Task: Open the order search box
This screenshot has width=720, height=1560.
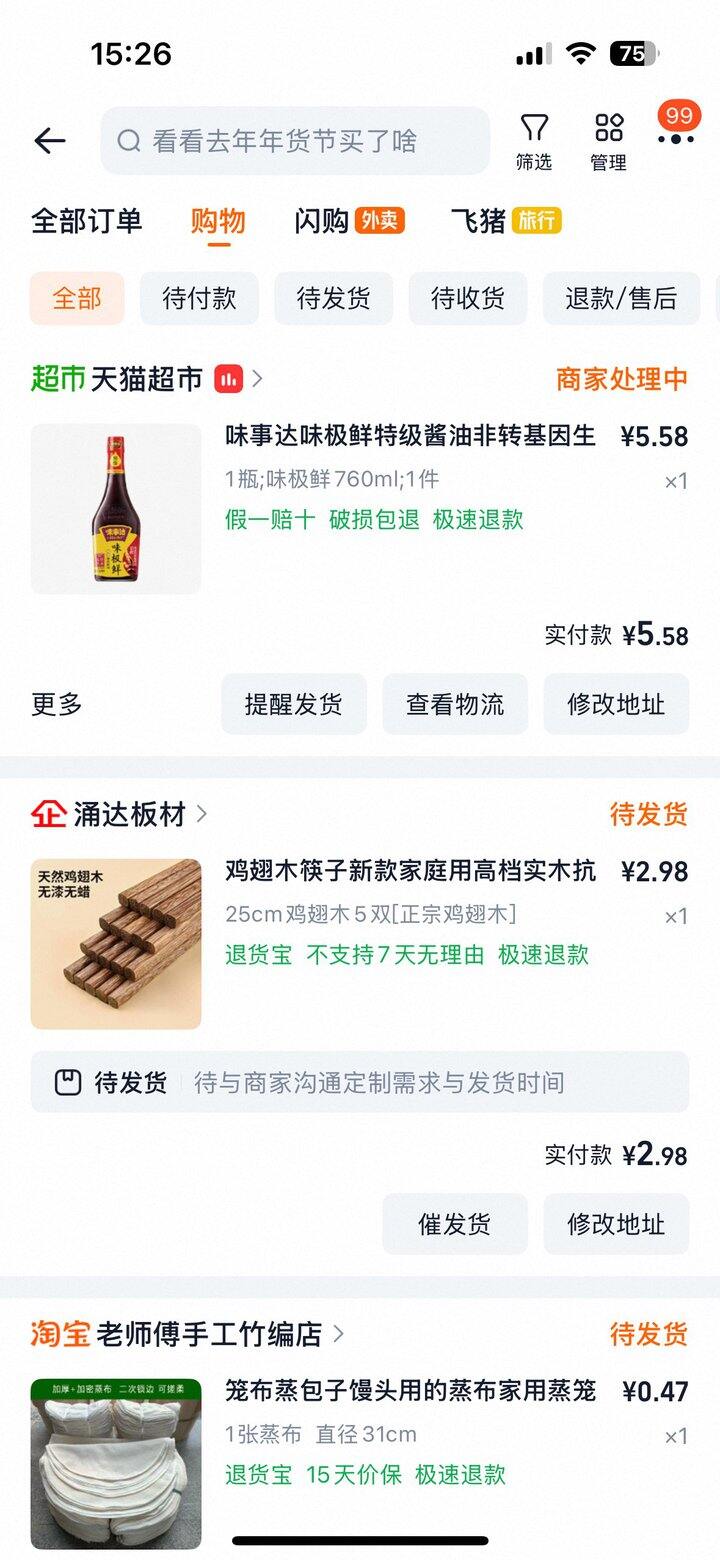Action: (x=295, y=141)
